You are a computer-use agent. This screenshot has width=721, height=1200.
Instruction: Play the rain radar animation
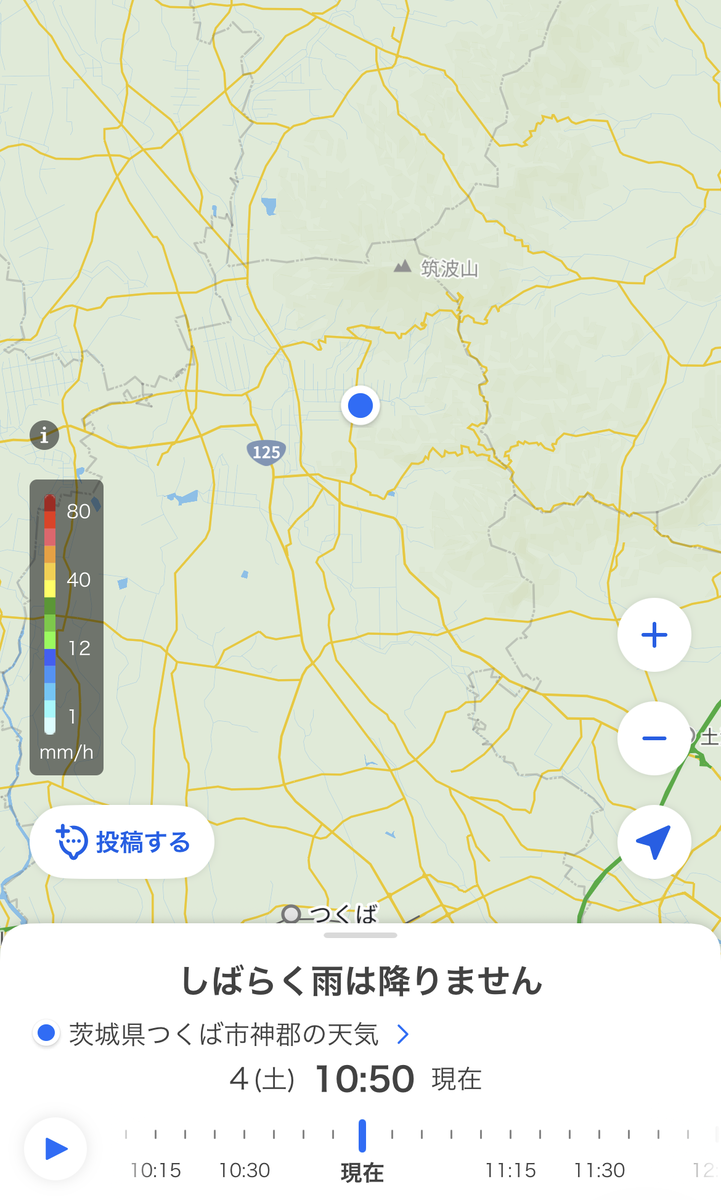(x=56, y=1148)
